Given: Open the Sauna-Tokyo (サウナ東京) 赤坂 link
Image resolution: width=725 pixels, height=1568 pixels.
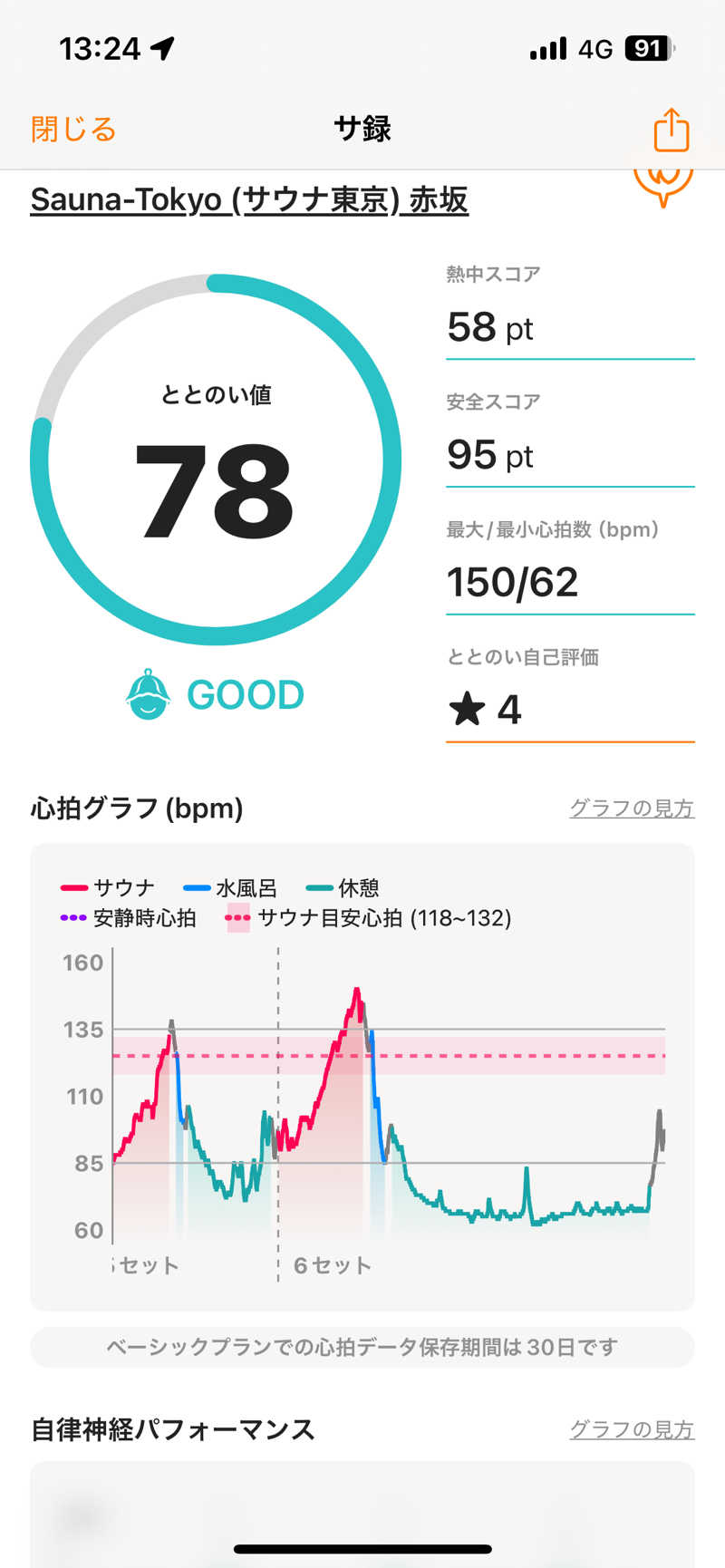Looking at the screenshot, I should pyautogui.click(x=249, y=199).
